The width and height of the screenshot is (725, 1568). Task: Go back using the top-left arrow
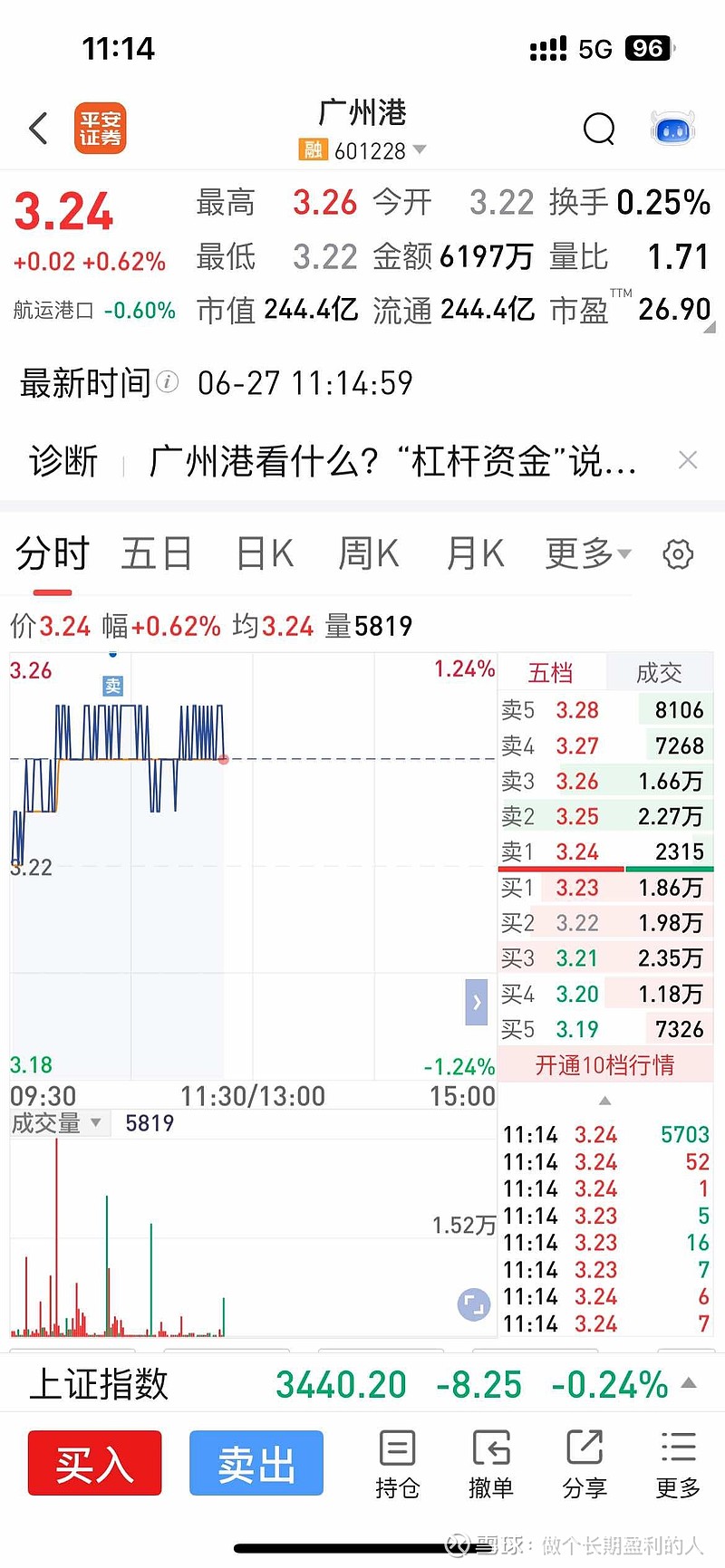coord(38,129)
